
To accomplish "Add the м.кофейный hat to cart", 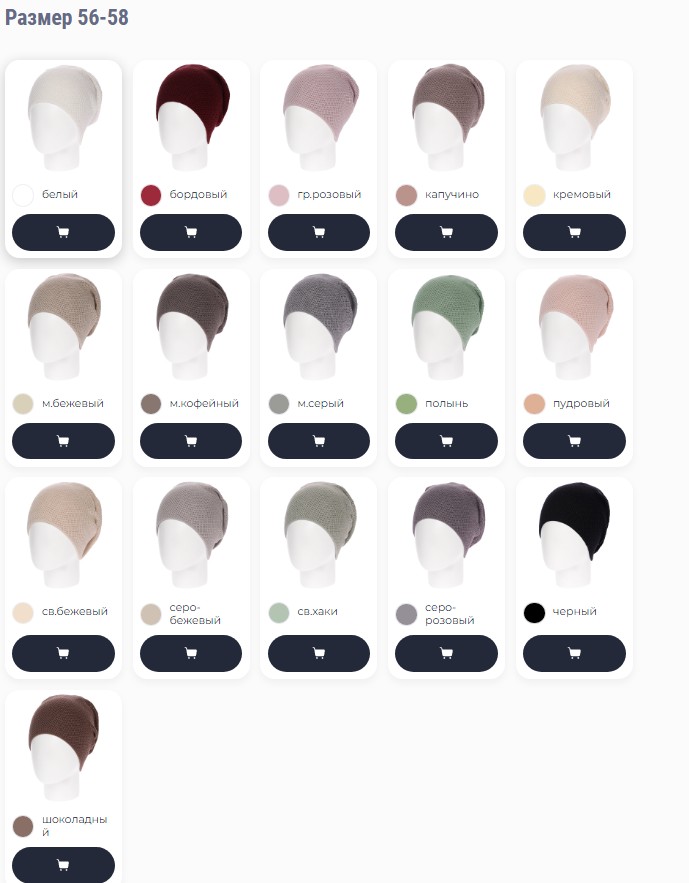I will (191, 441).
